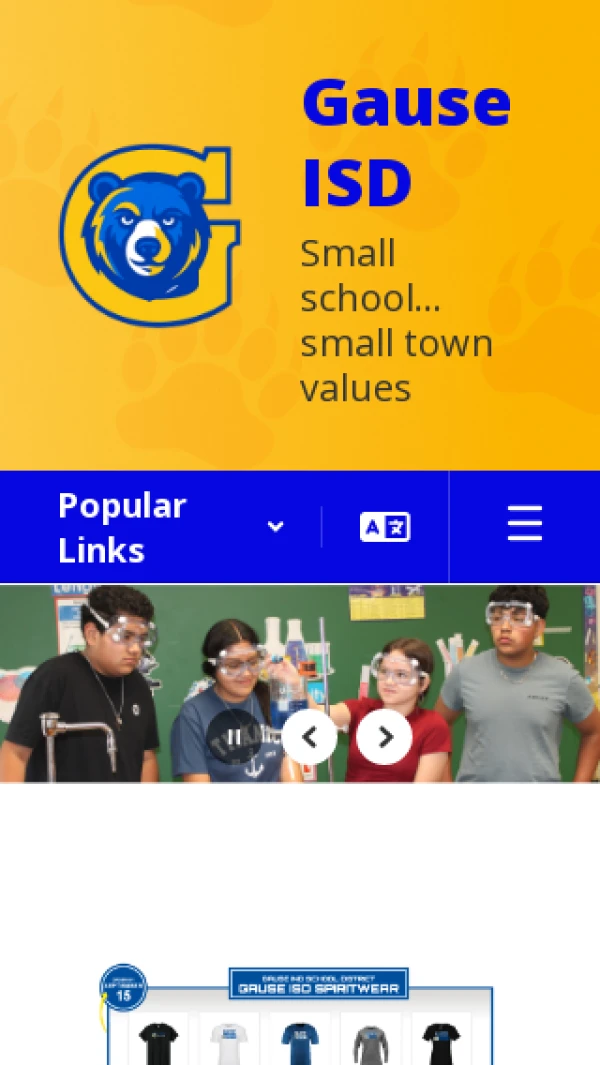The width and height of the screenshot is (600, 1065).
Task: Open the Gause ISD Spiritwear image
Action: [300, 1015]
